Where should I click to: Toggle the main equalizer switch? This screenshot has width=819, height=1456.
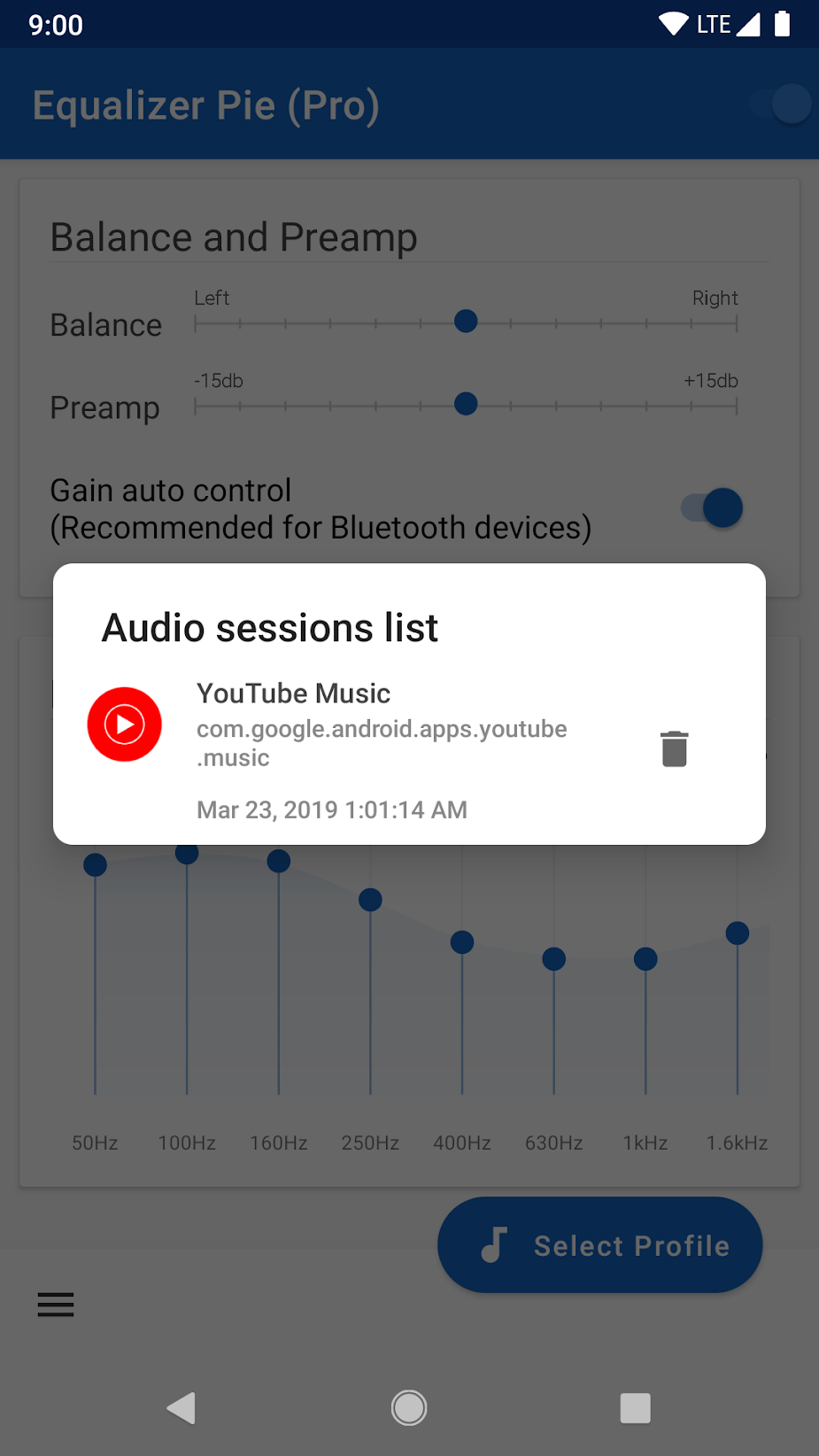tap(781, 104)
